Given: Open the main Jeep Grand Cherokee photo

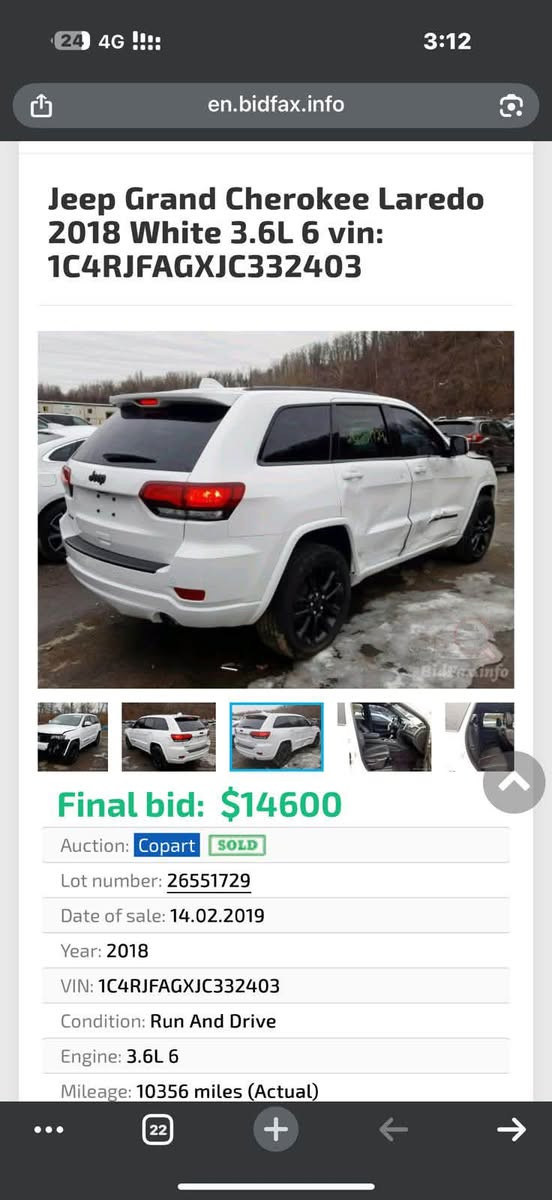Looking at the screenshot, I should (276, 509).
